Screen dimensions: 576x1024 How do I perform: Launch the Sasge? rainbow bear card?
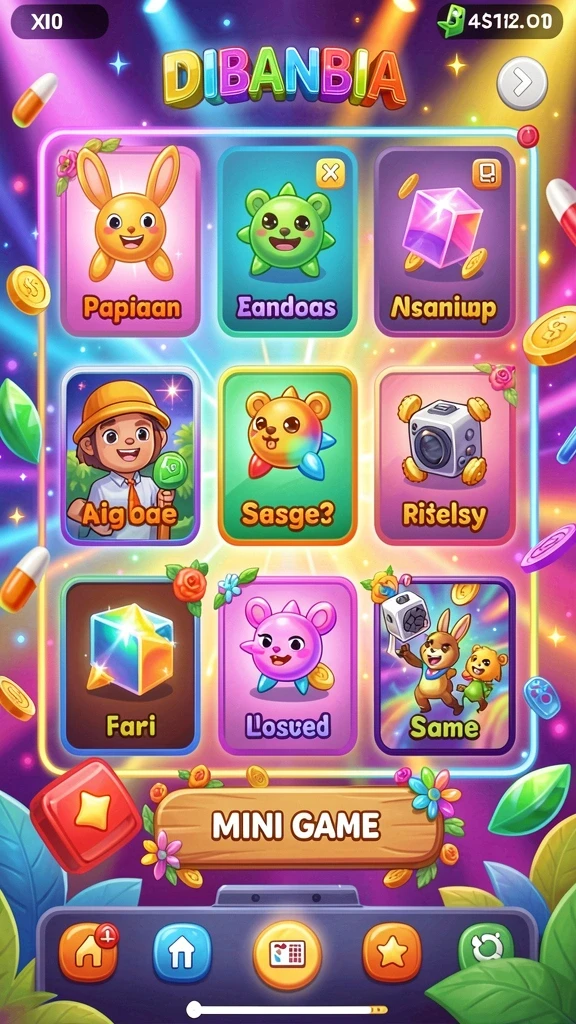[287, 456]
